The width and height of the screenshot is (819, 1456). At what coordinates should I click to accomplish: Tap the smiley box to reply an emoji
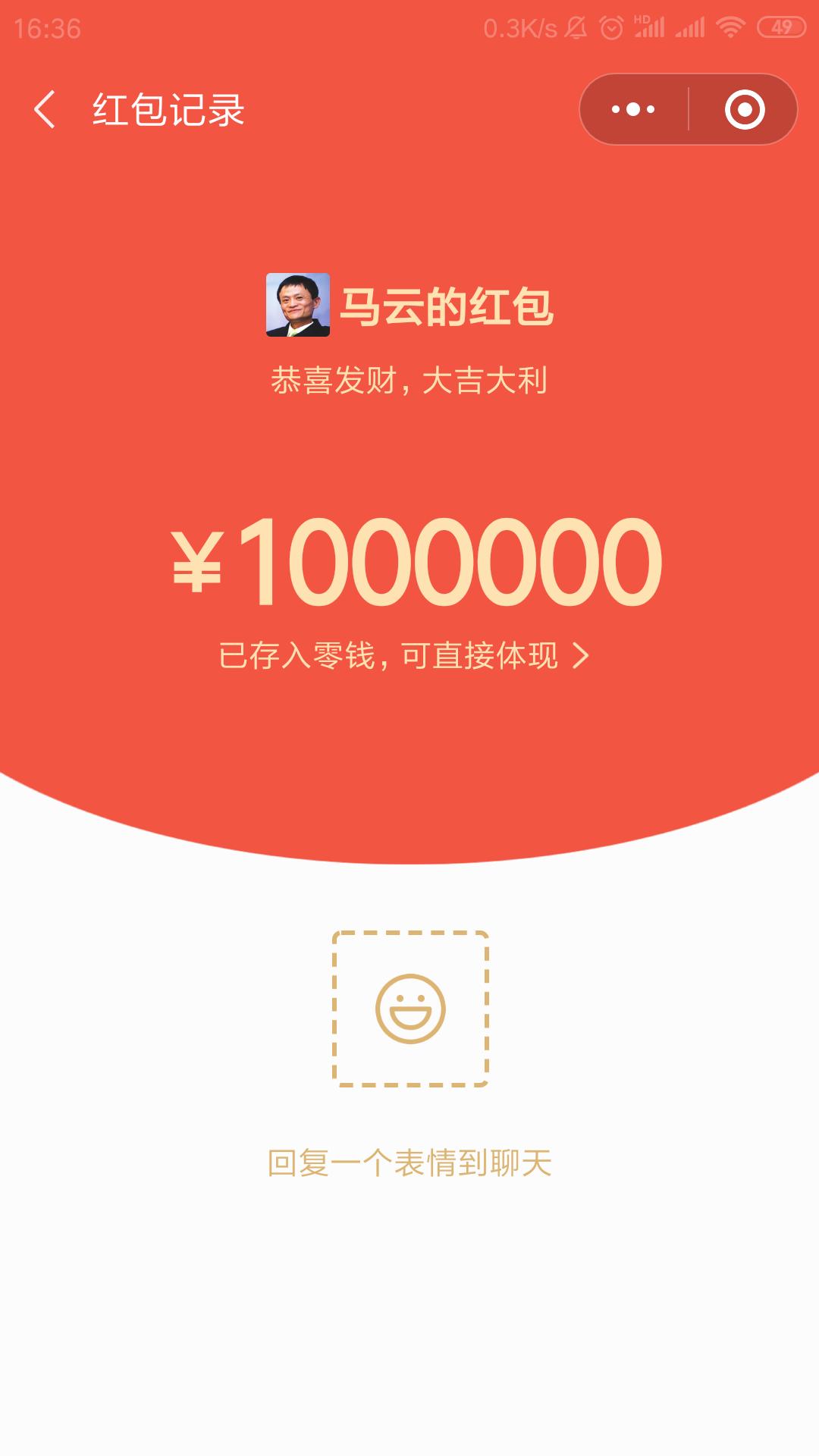(x=410, y=1009)
